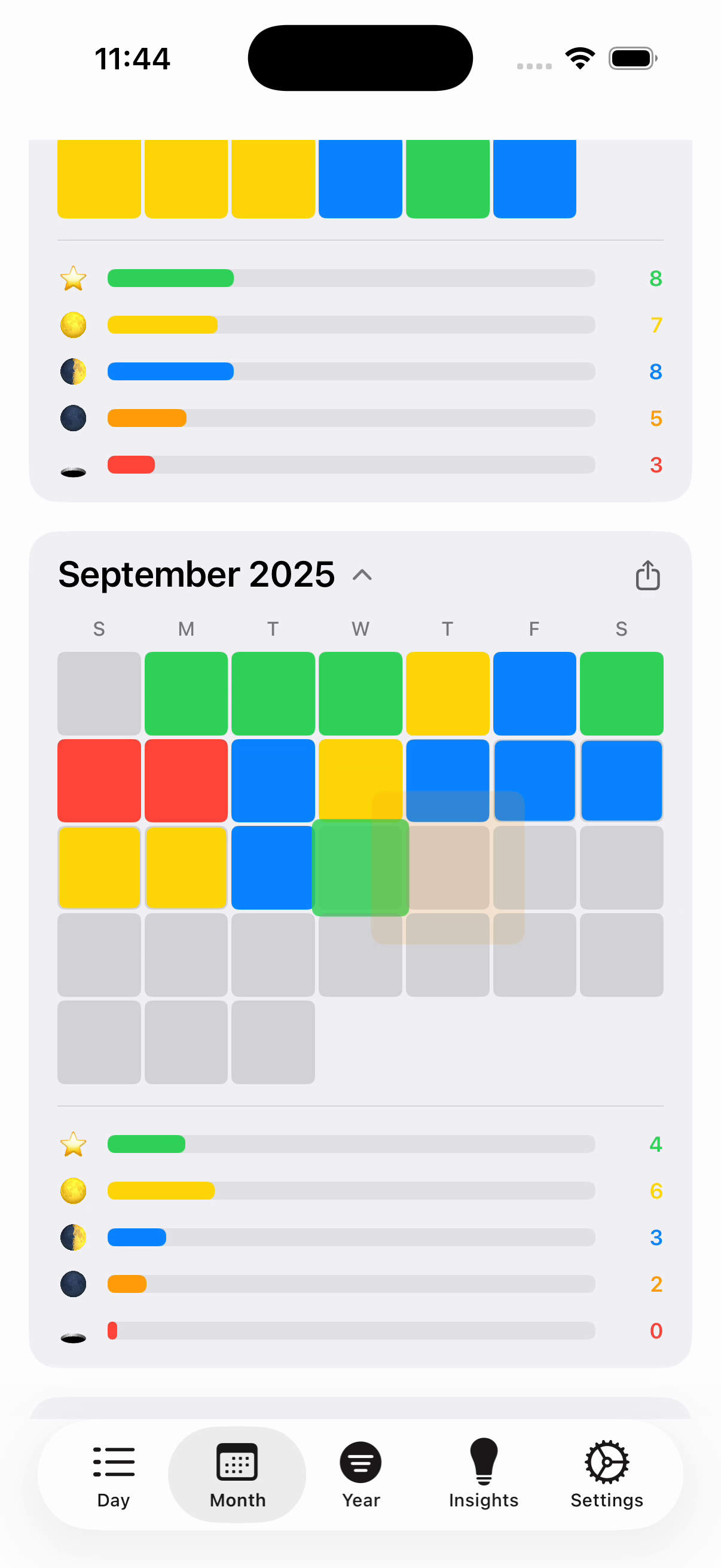
Task: Switch to the Day tab
Action: 114,1474
